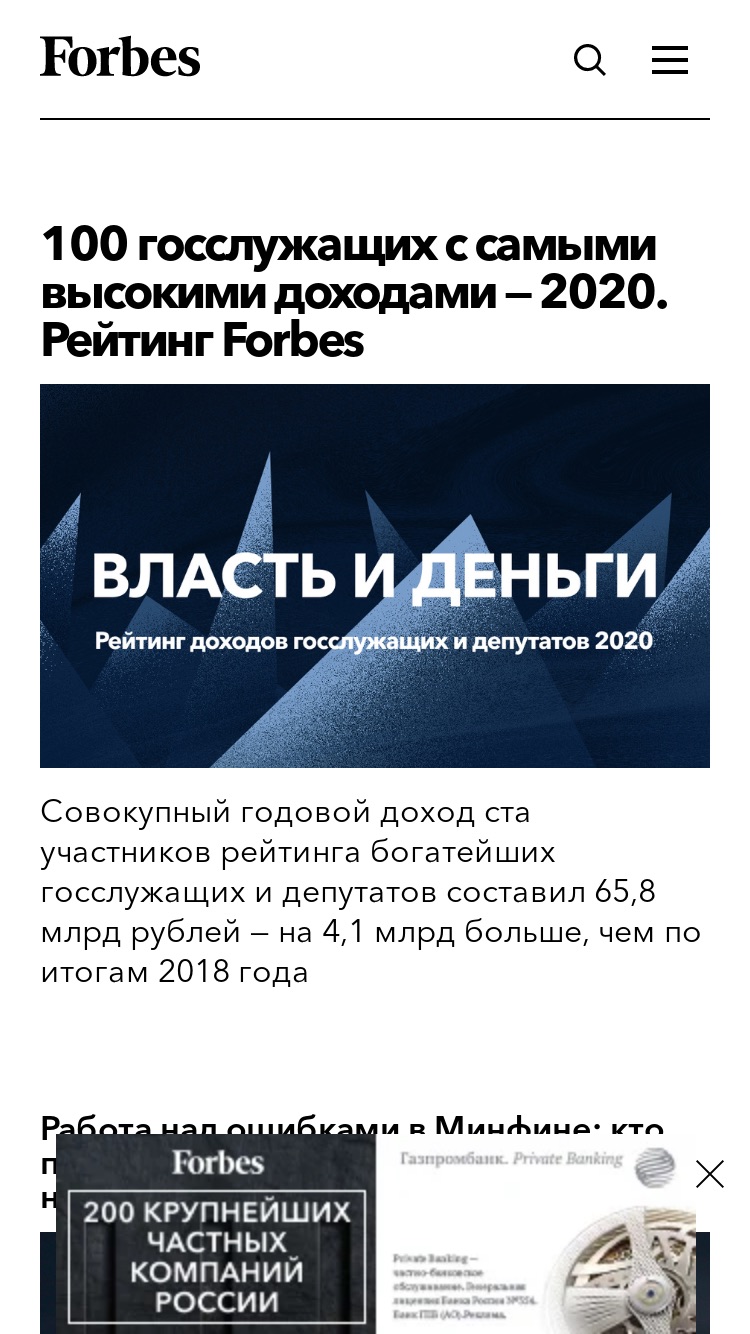This screenshot has width=750, height=1334.
Task: Open the search magnifier icon
Action: 590,60
